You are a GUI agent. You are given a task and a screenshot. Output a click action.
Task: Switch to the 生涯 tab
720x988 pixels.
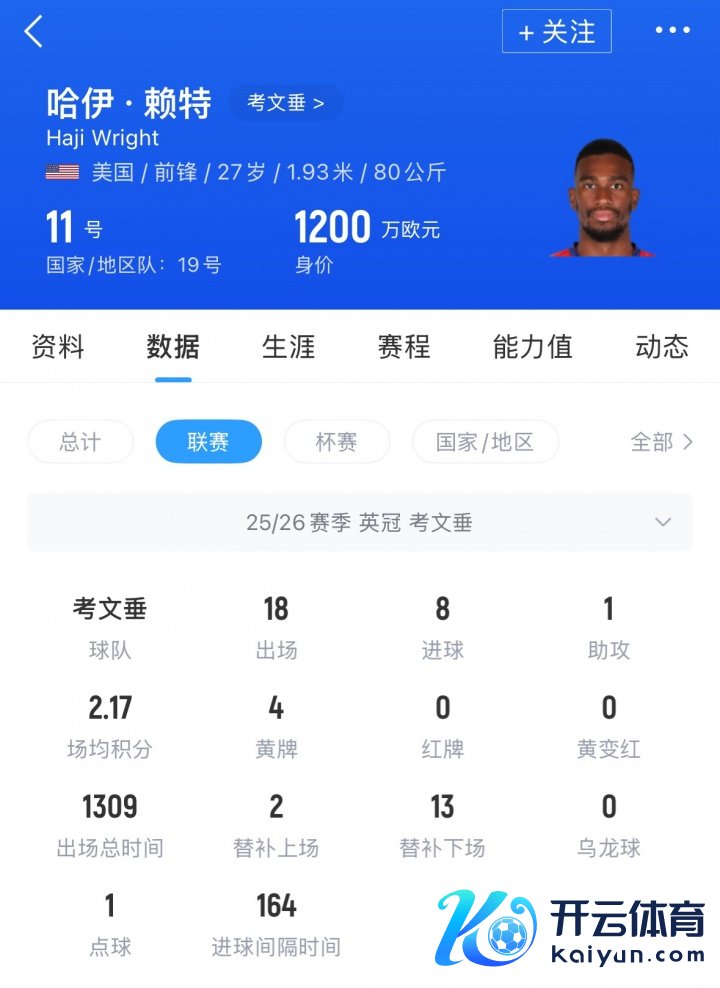click(288, 347)
